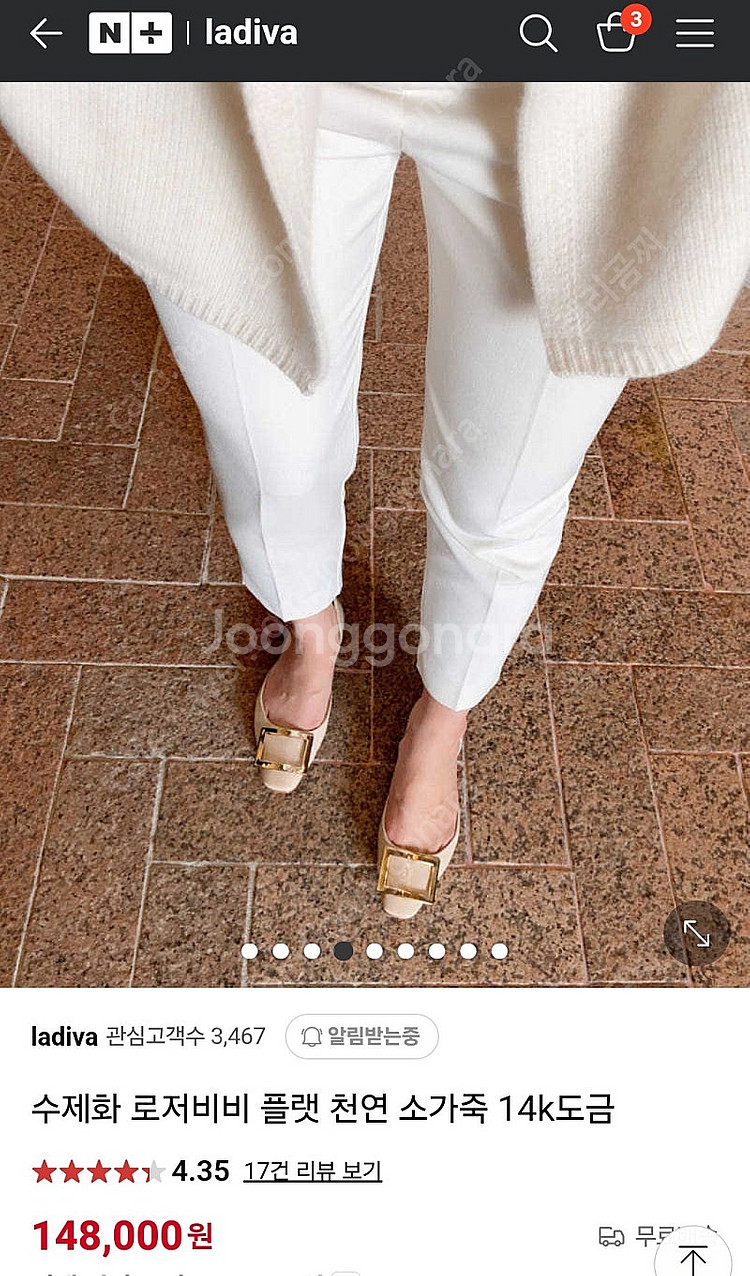Open the shopping cart with 3 items
Viewport: 750px width, 1276px height.
(x=618, y=34)
